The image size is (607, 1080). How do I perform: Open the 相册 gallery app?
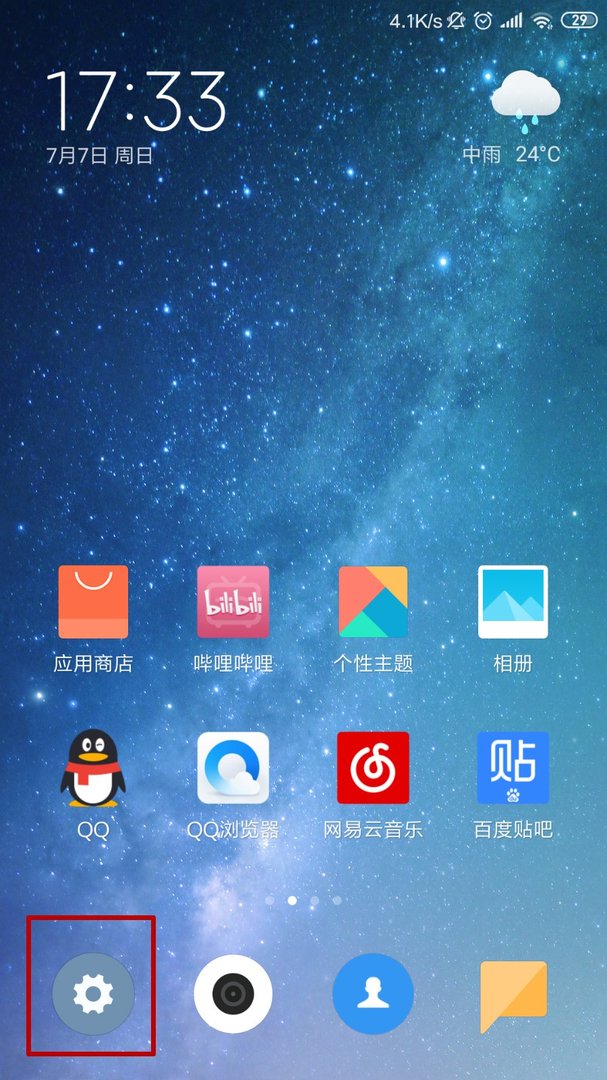click(x=513, y=602)
